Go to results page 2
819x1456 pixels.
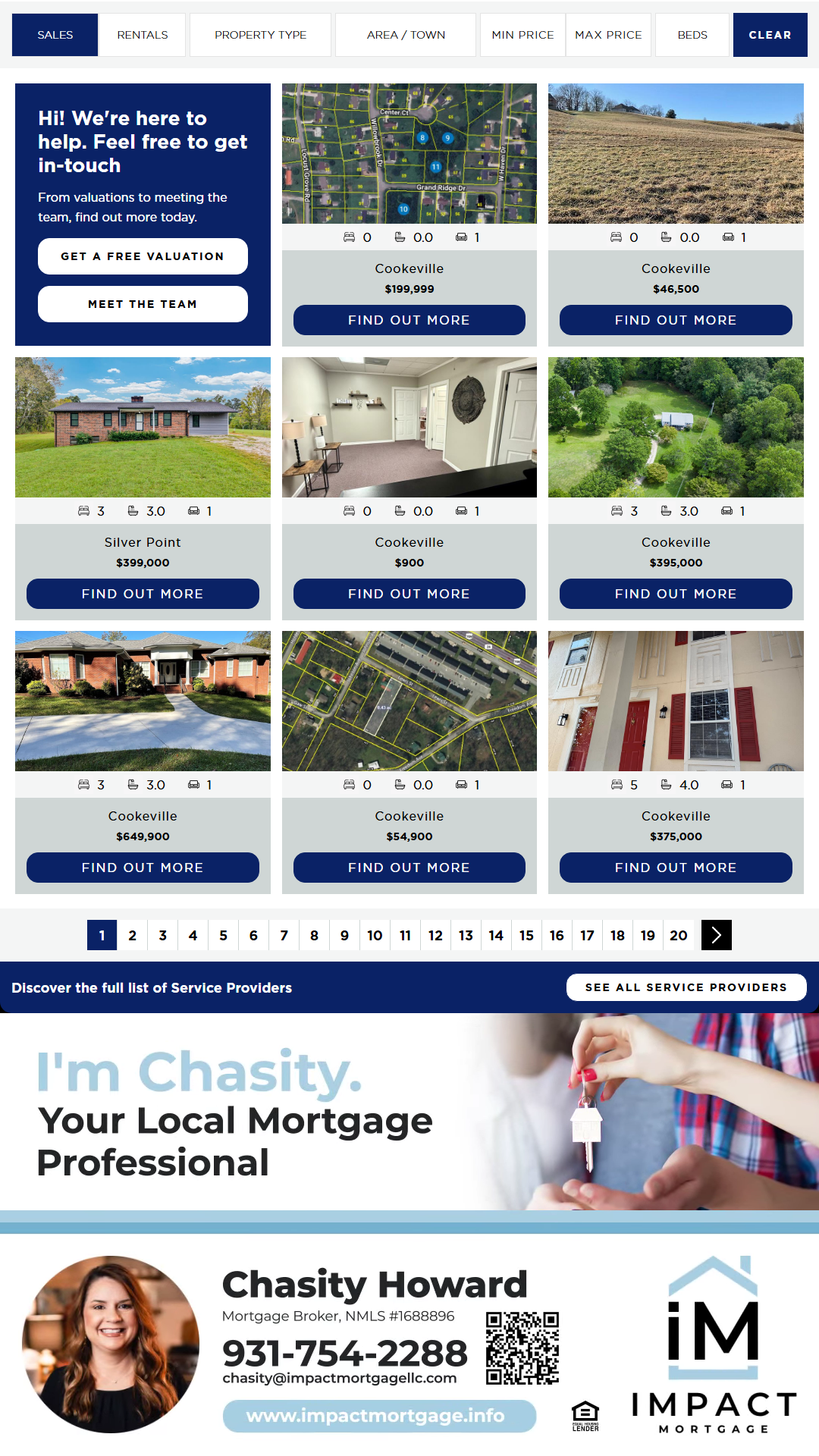pyautogui.click(x=133, y=935)
